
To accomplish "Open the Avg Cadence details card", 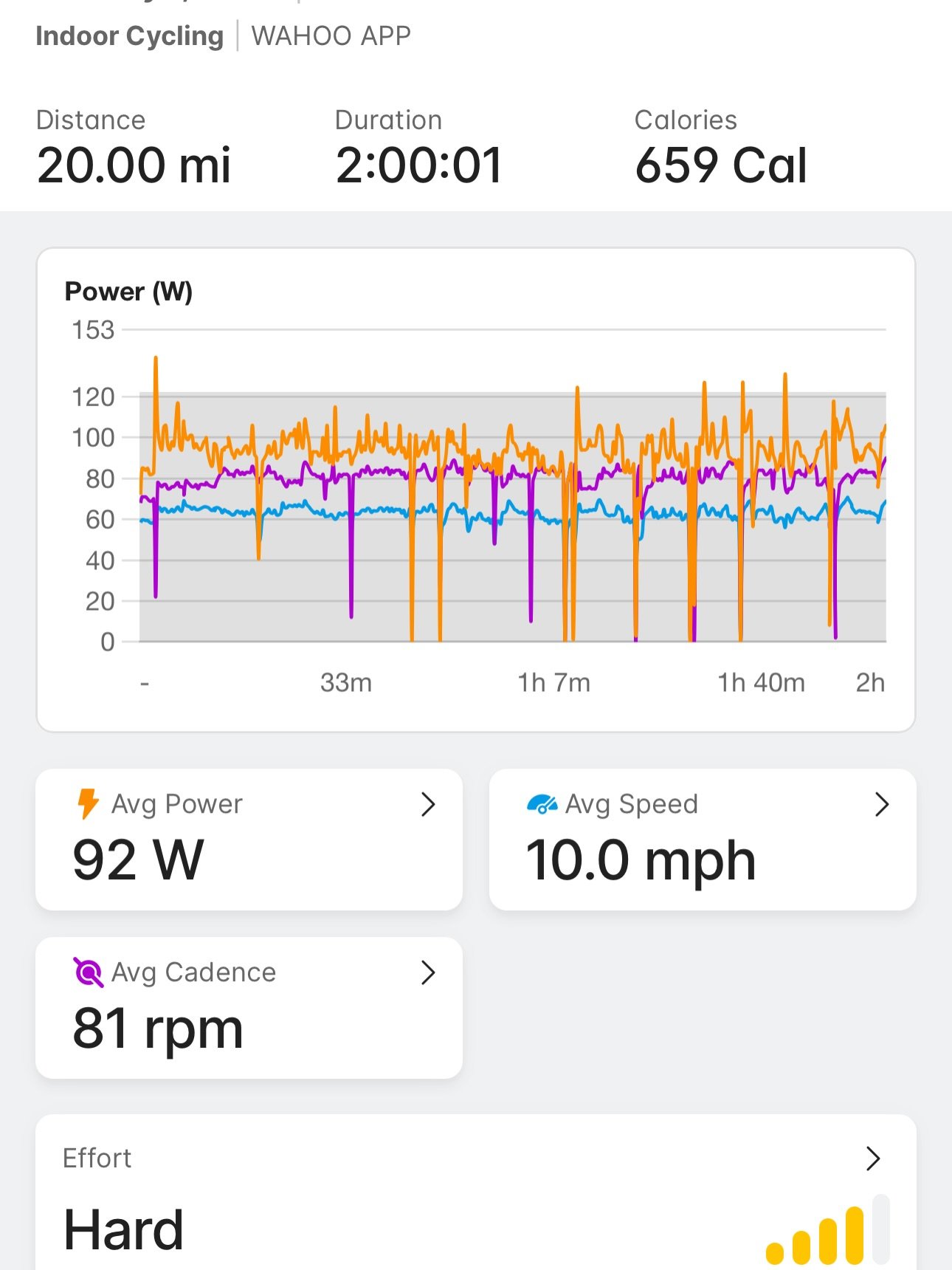I will [x=249, y=1008].
